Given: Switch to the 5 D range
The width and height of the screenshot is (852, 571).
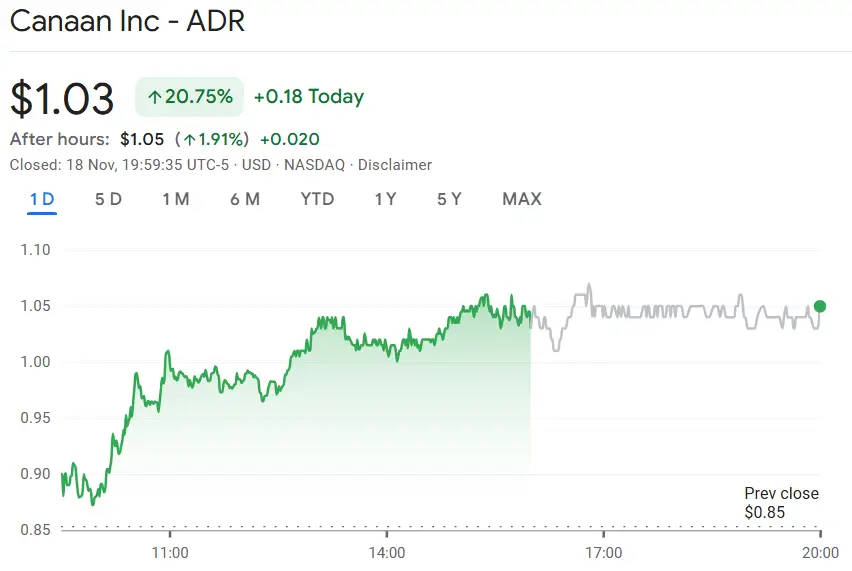Looking at the screenshot, I should (108, 199).
